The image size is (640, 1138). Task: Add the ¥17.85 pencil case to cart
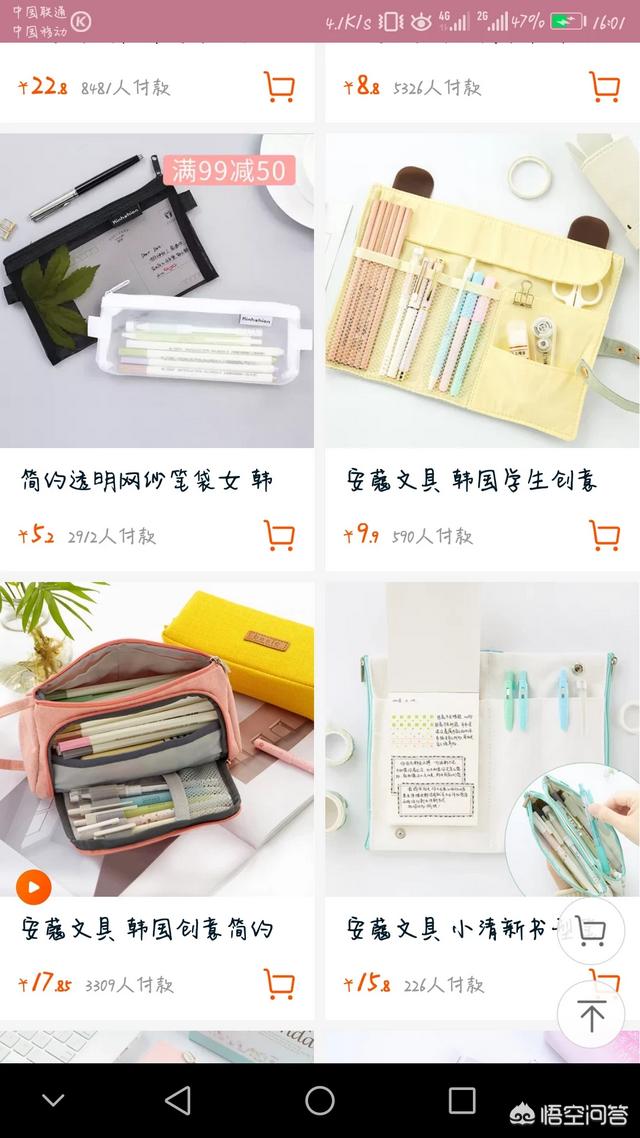coord(279,984)
